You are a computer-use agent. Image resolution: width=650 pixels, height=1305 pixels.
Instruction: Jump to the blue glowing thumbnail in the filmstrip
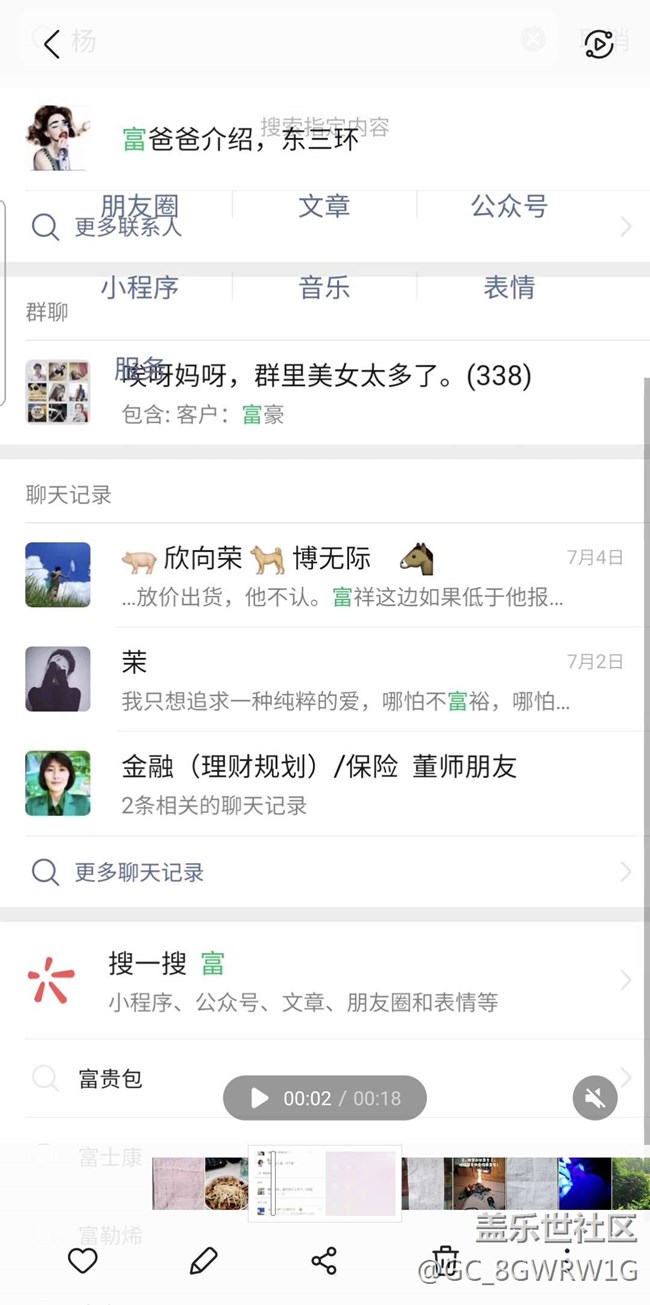(584, 1184)
